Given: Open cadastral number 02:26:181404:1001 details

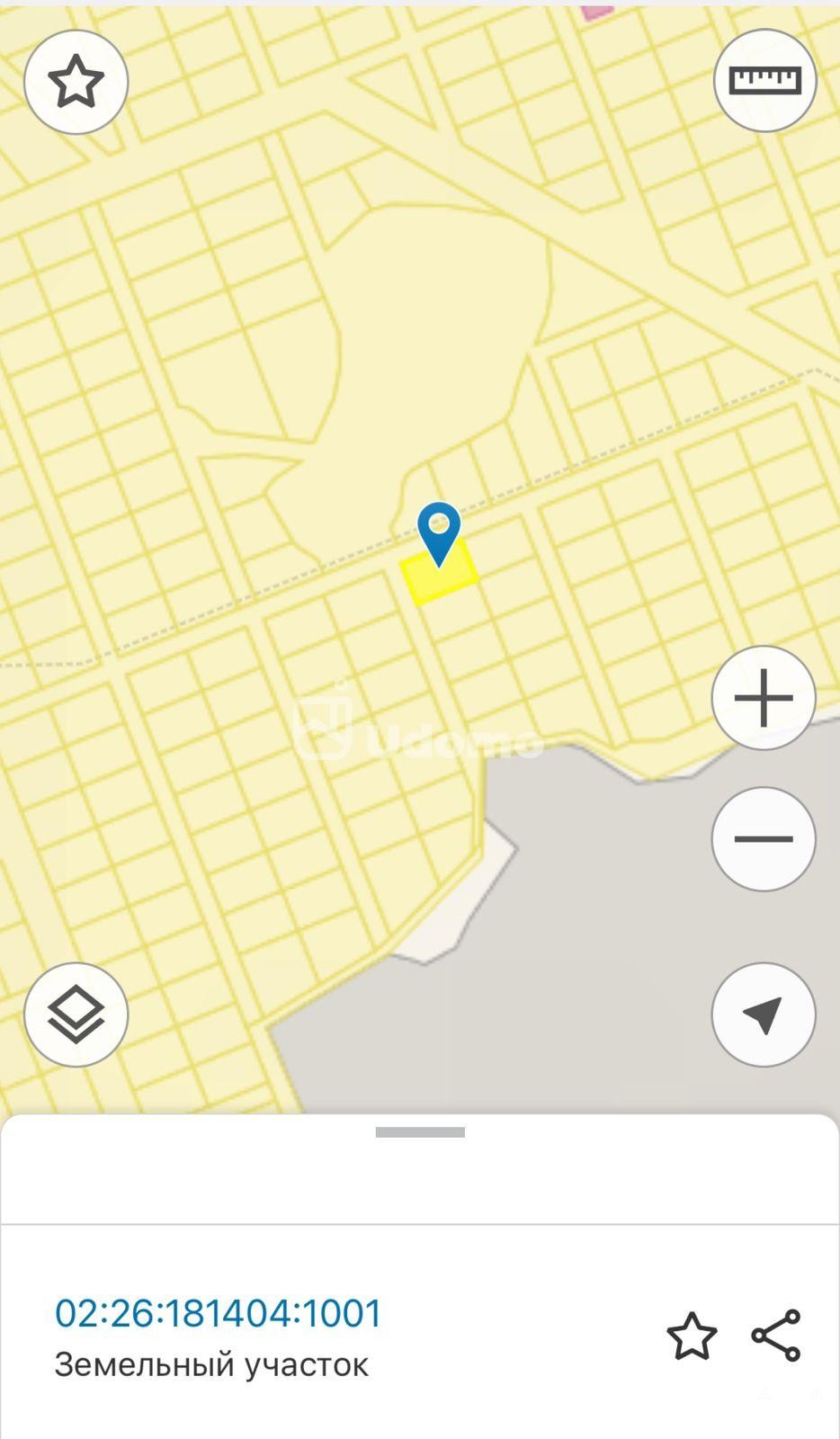Looking at the screenshot, I should click(x=219, y=1313).
